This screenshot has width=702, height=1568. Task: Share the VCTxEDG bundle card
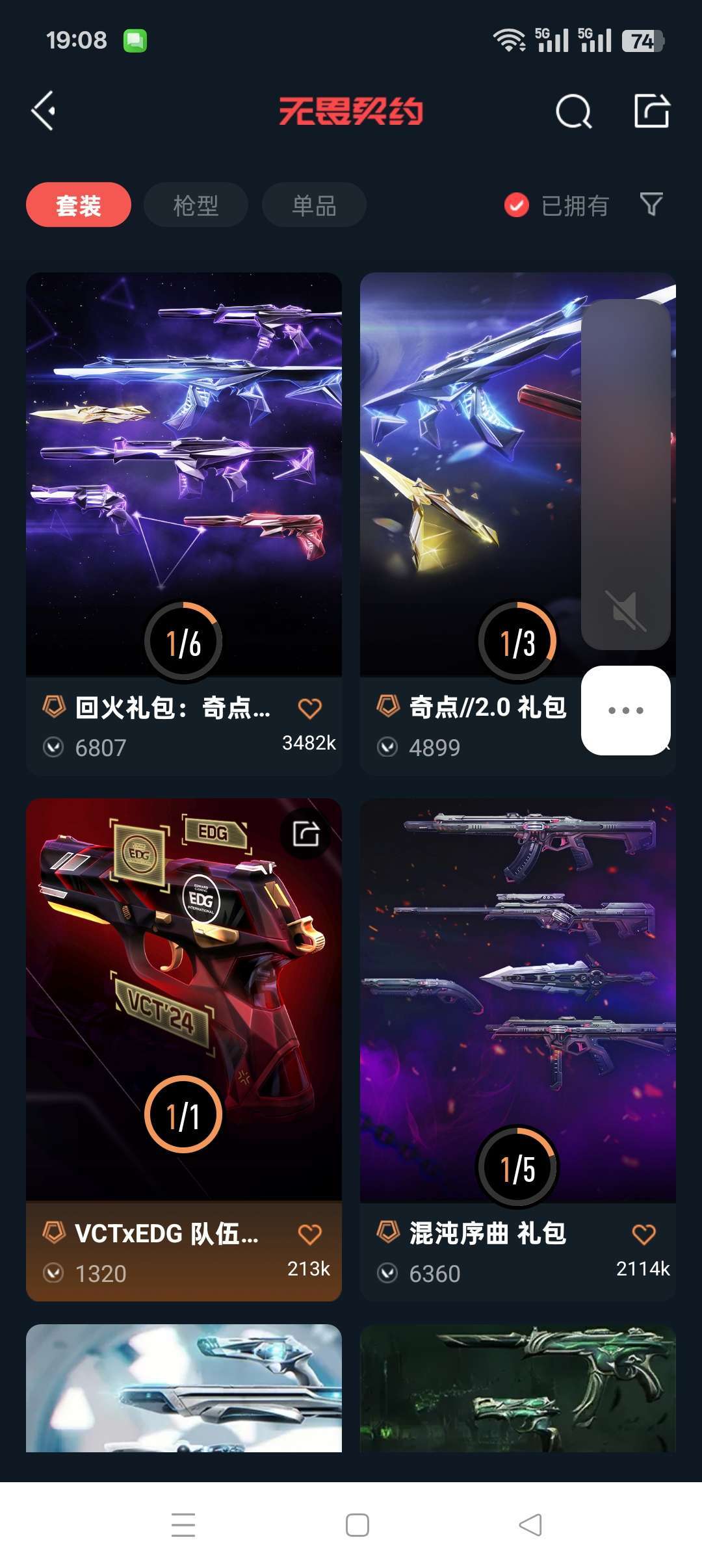306,833
